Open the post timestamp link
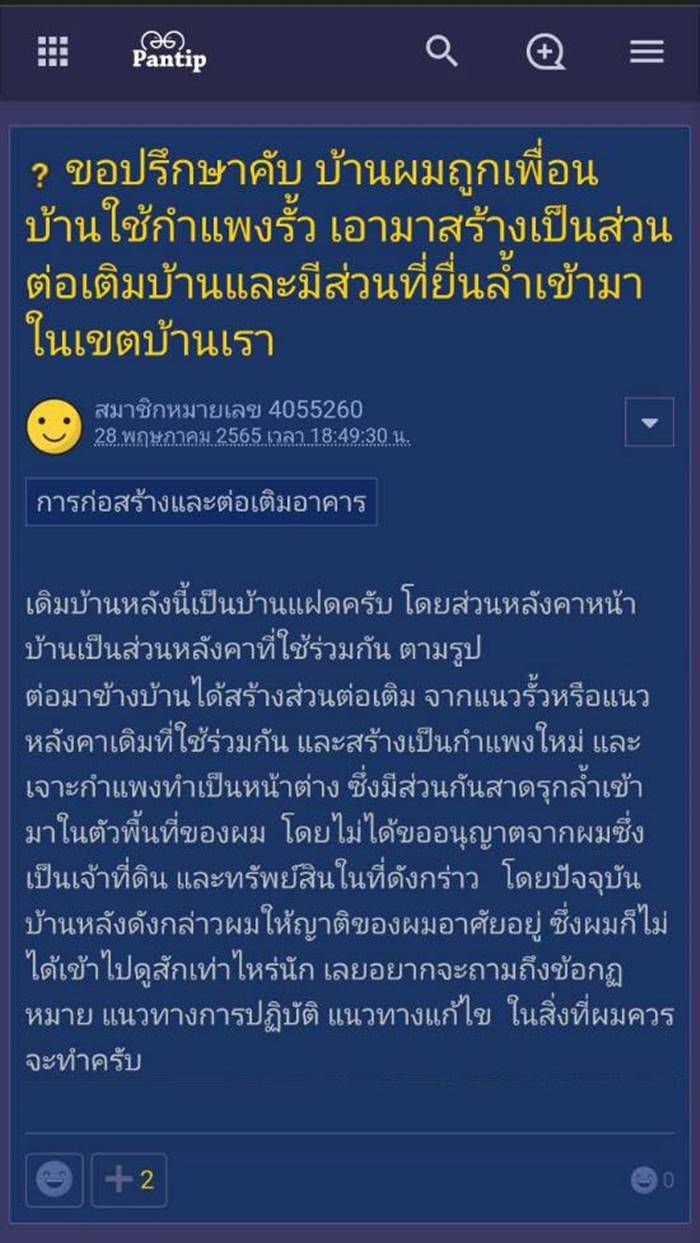This screenshot has width=700, height=1243. [x=252, y=437]
